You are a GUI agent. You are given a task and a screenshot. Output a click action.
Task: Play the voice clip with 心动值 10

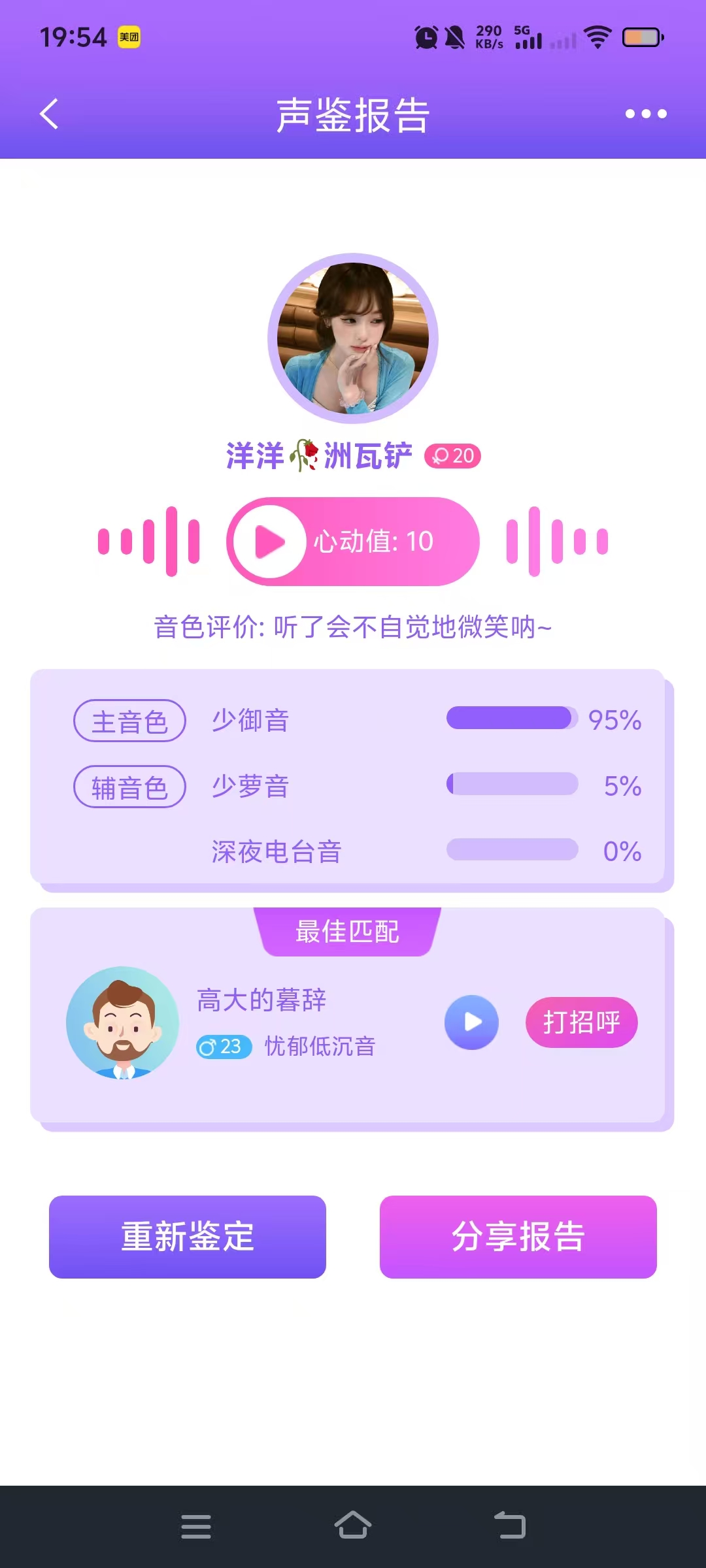click(x=270, y=542)
